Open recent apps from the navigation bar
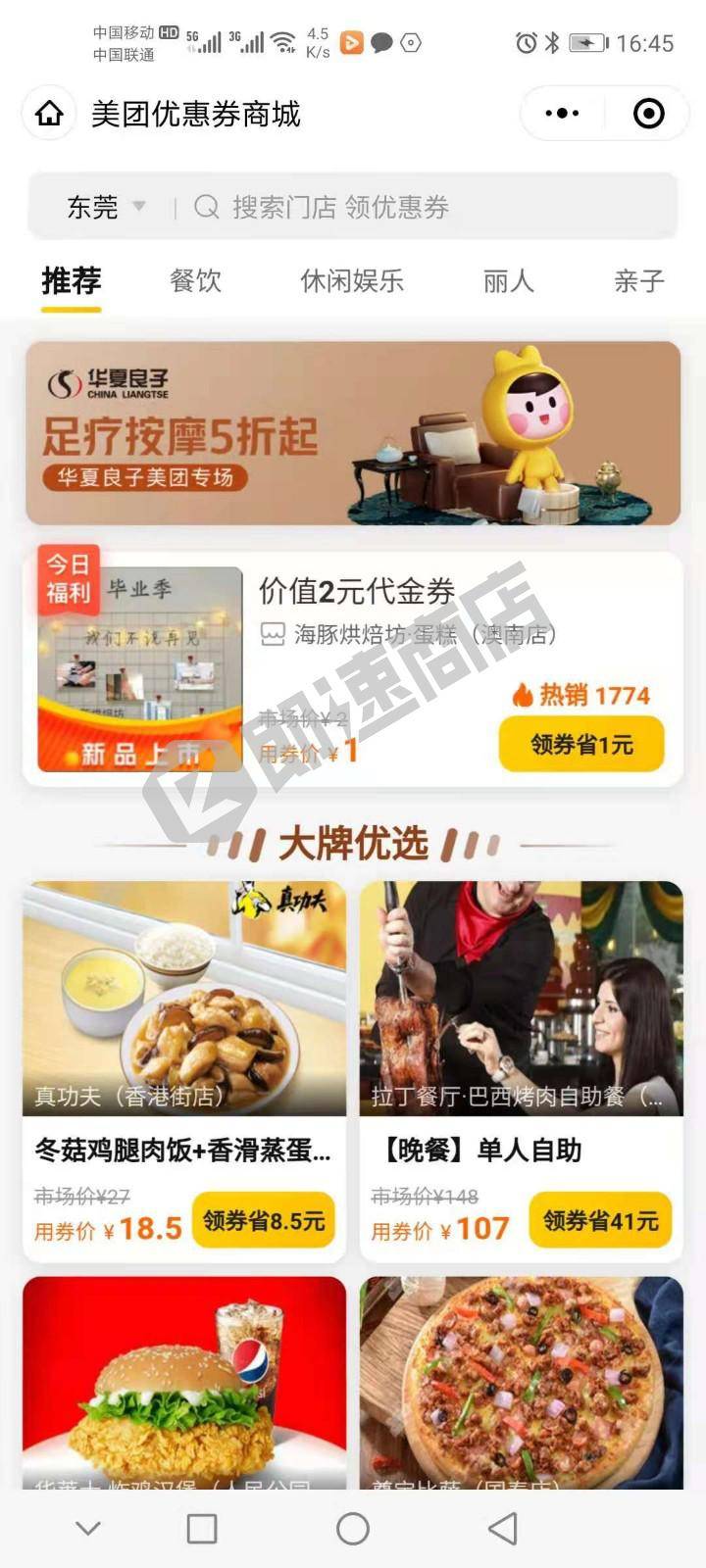Viewport: 706px width, 1568px height. click(x=202, y=1528)
